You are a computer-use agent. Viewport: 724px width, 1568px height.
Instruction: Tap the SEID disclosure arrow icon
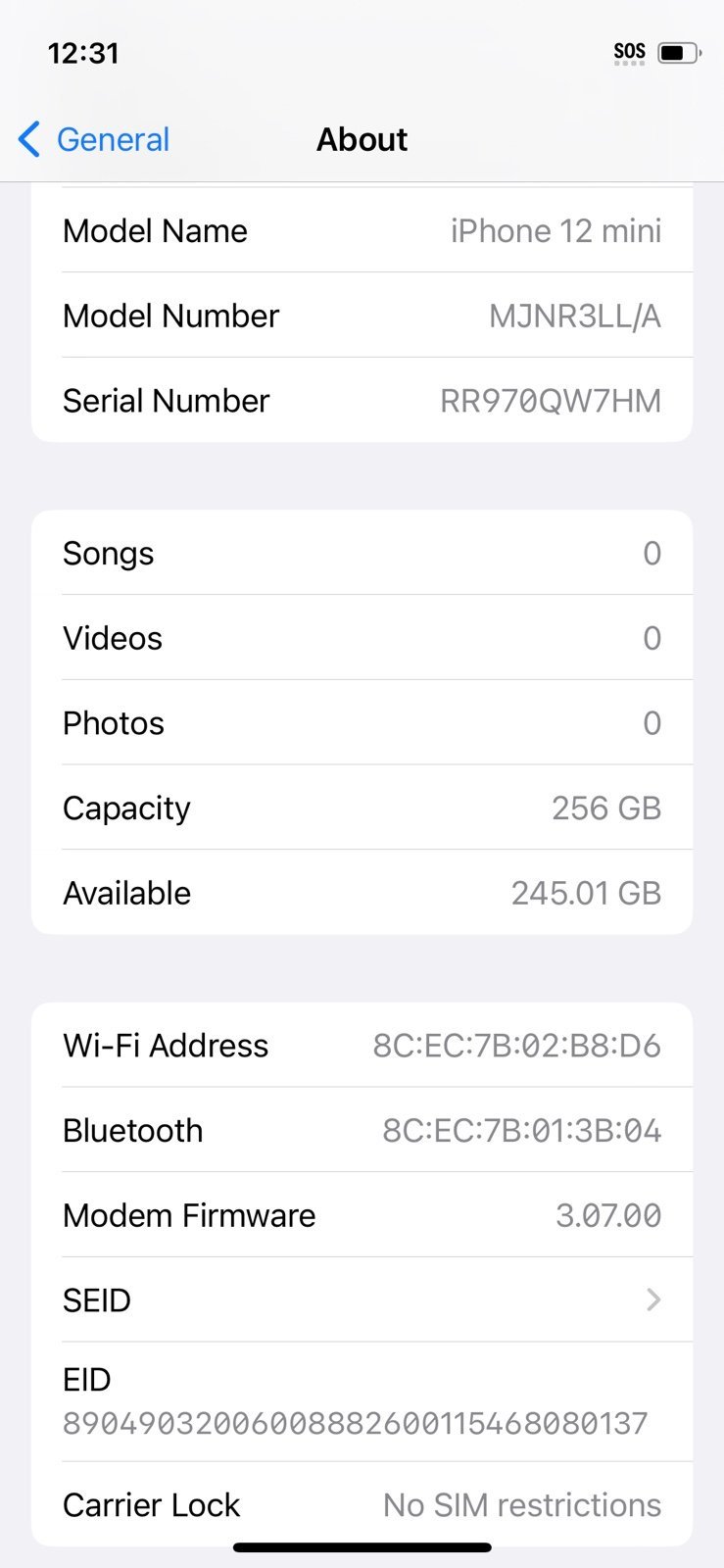click(652, 1300)
